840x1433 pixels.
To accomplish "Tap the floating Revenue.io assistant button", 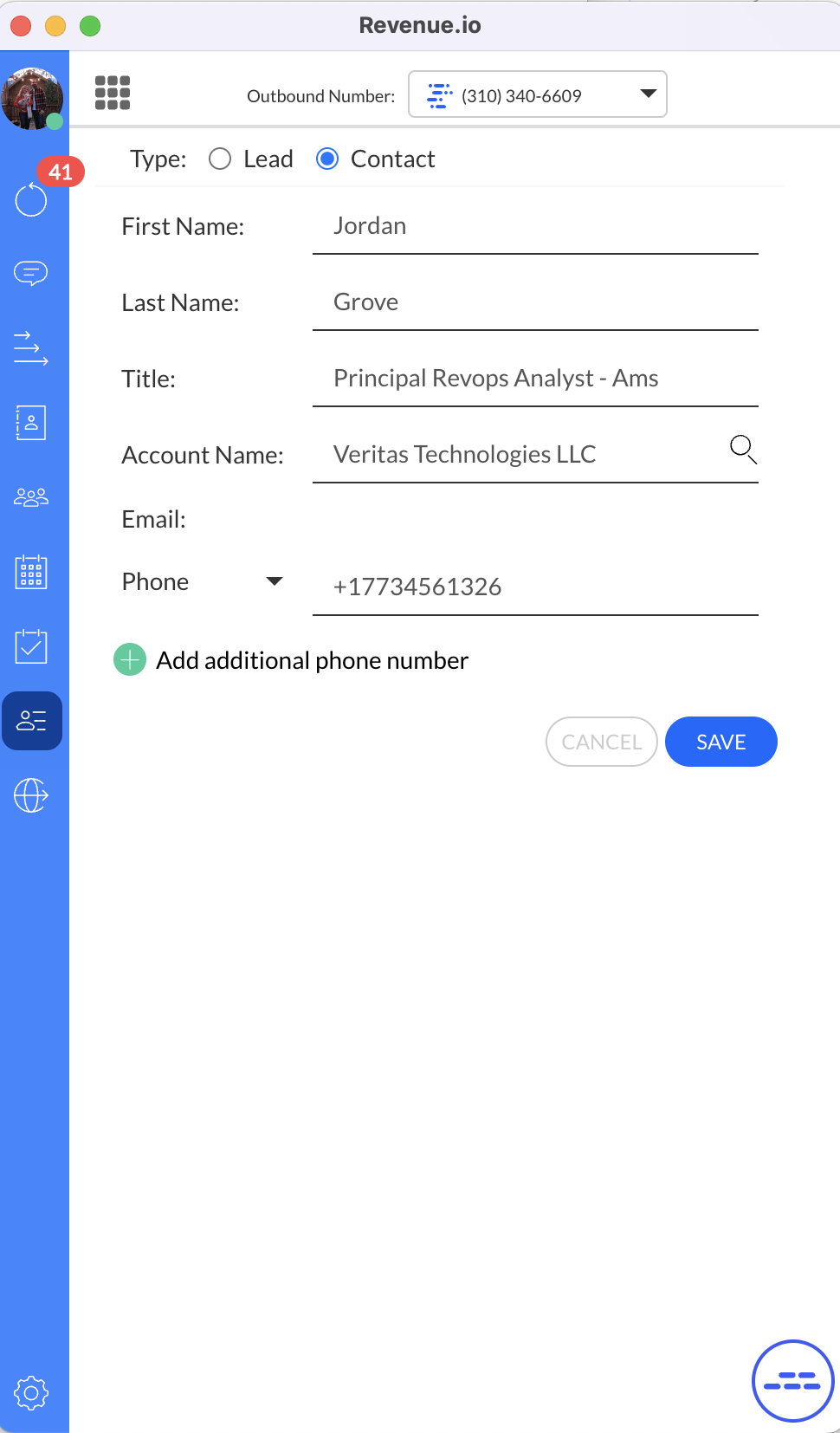I will [792, 1381].
